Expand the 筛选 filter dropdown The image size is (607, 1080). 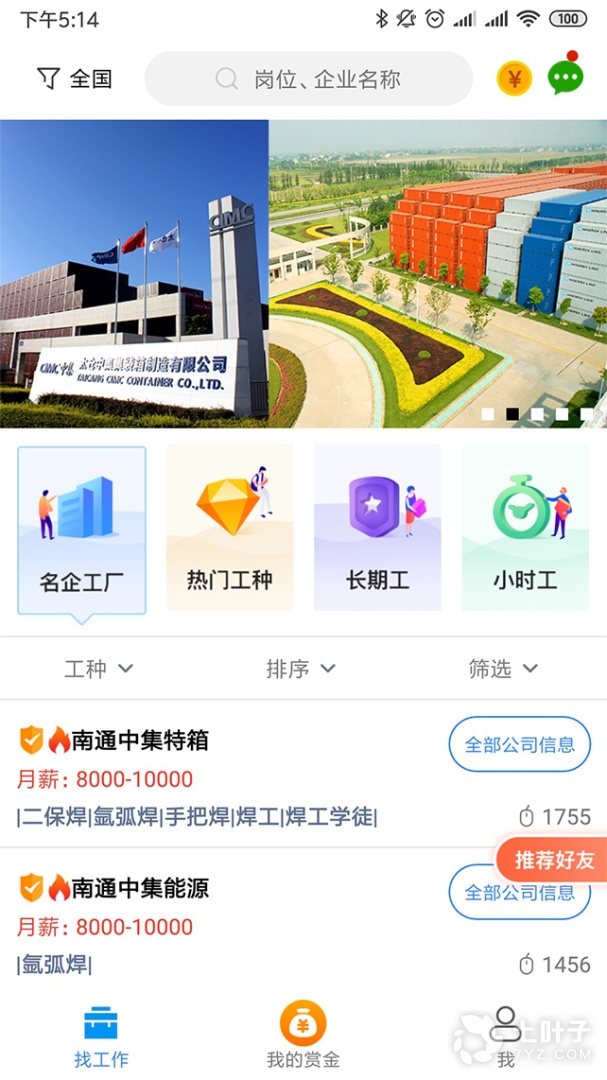(503, 669)
